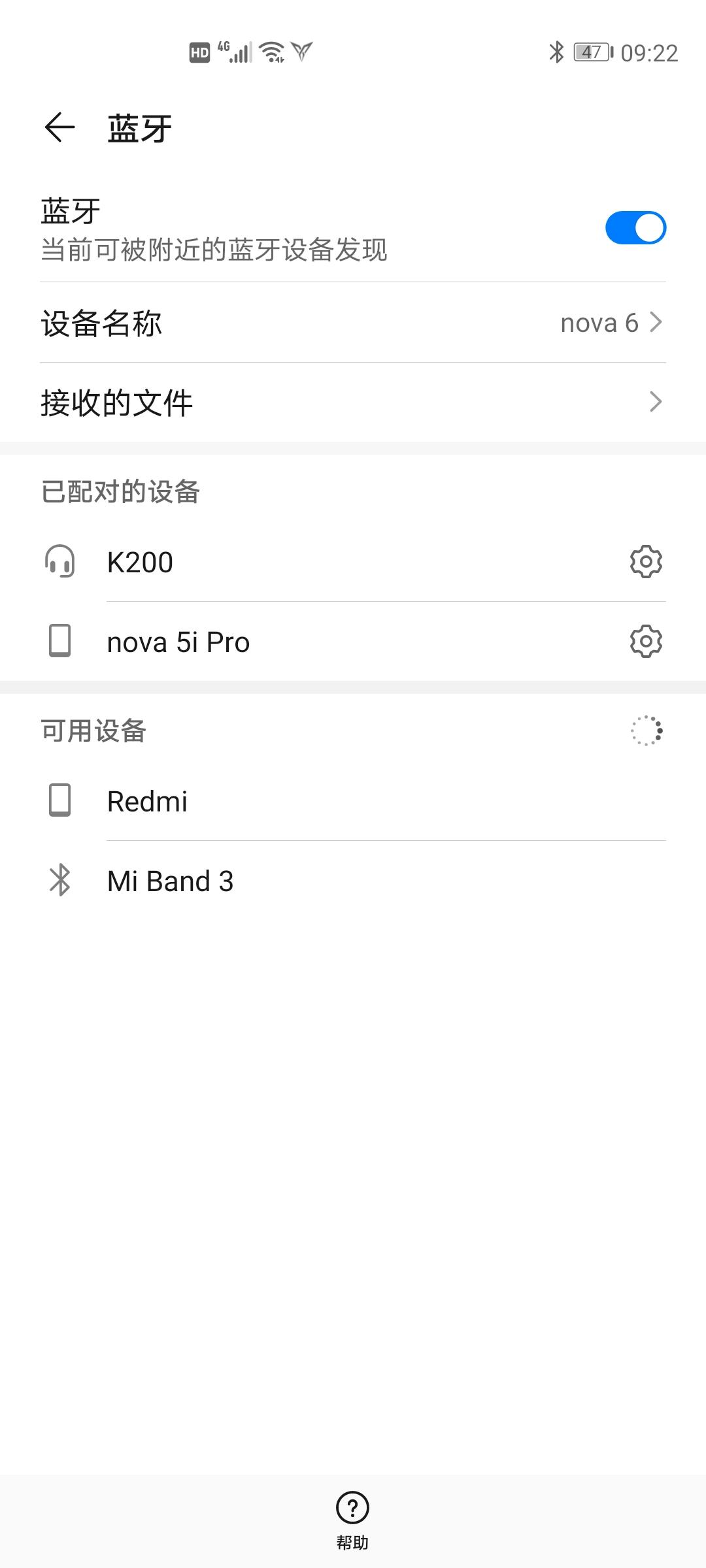The image size is (706, 1568).
Task: Open the device name setting
Action: 353,323
